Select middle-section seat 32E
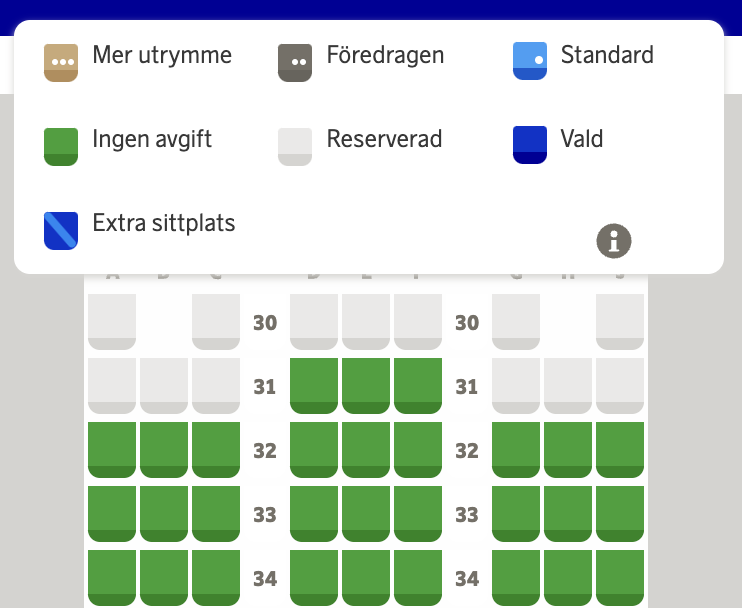 [366, 450]
